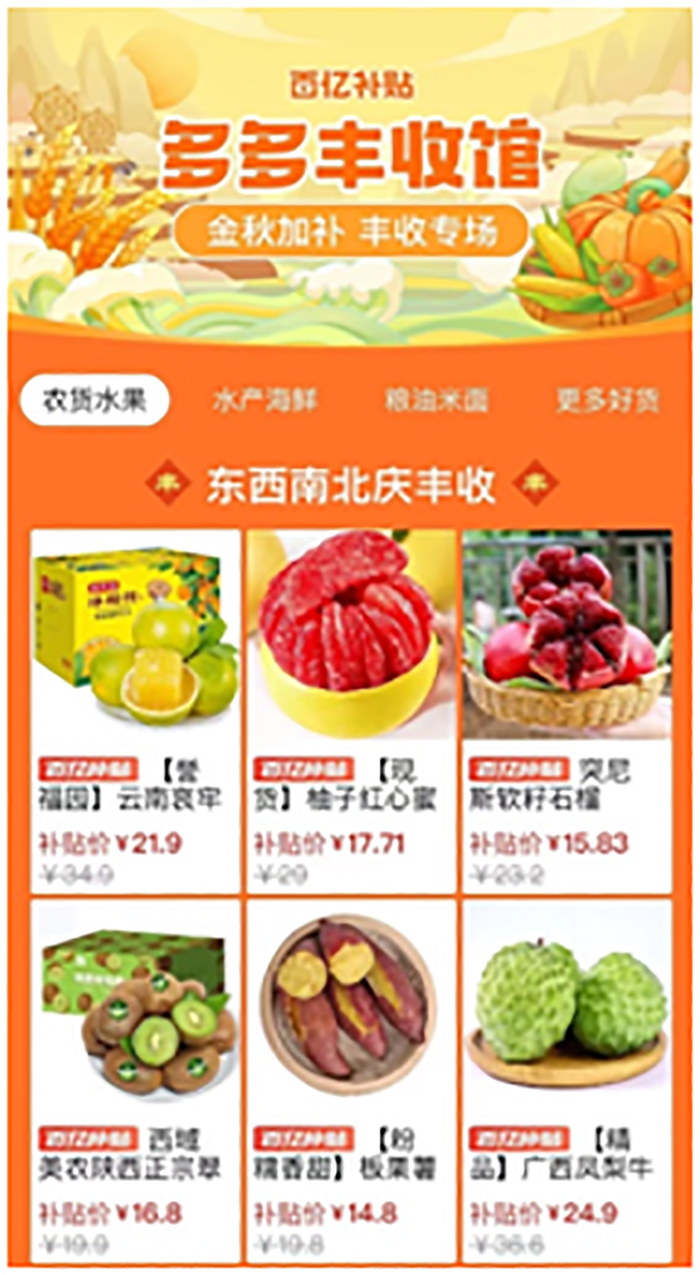Select the 农货水果 tab

pos(94,401)
